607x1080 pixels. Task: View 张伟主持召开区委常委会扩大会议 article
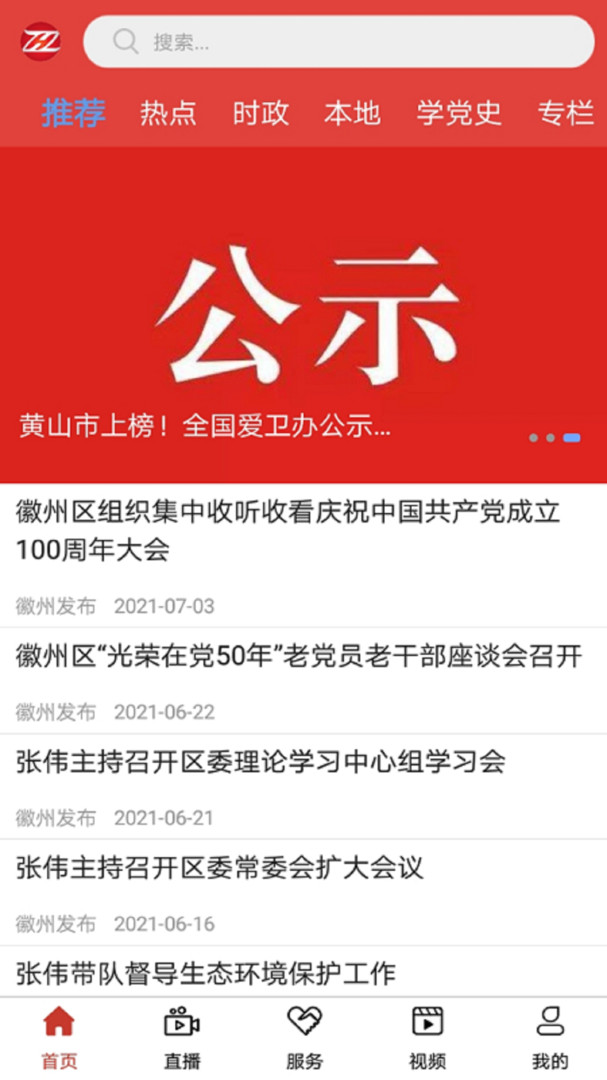point(220,868)
